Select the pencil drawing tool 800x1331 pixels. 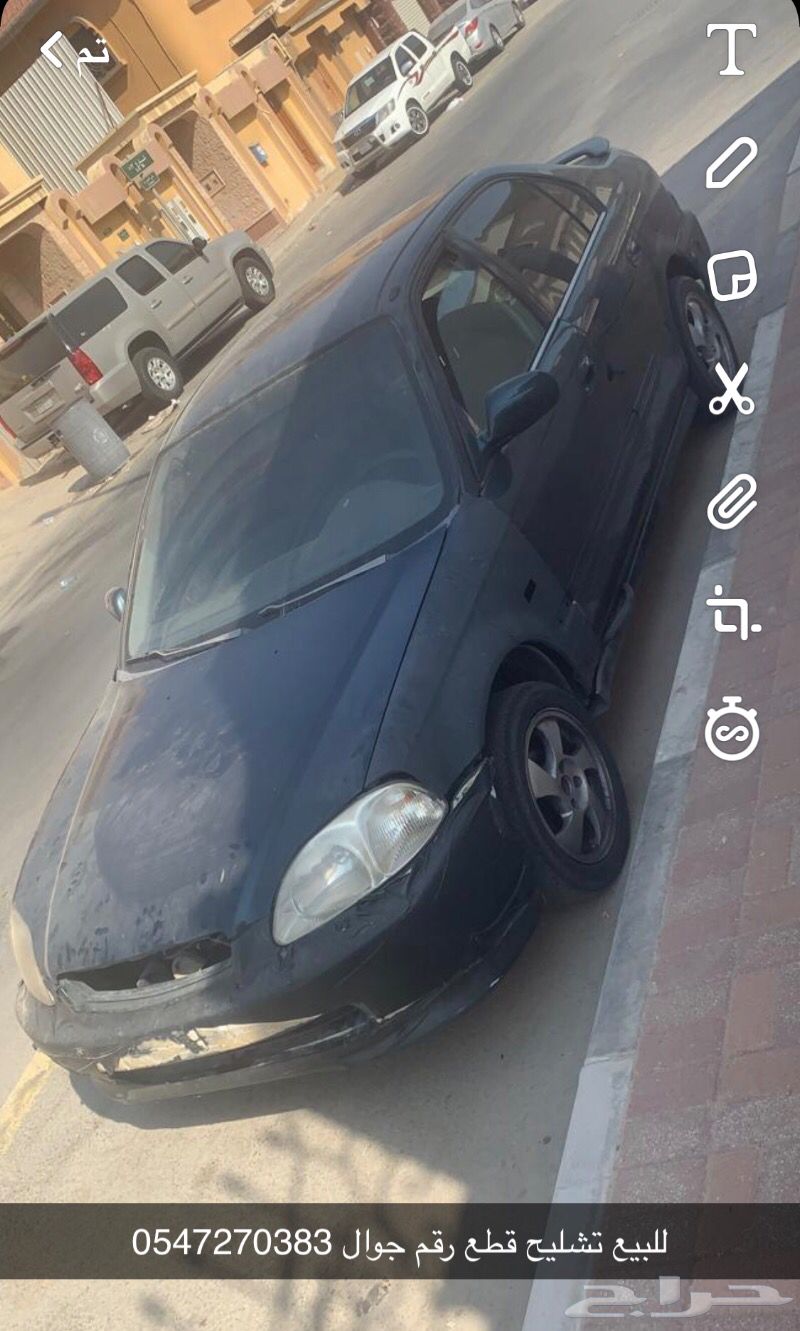[731, 162]
